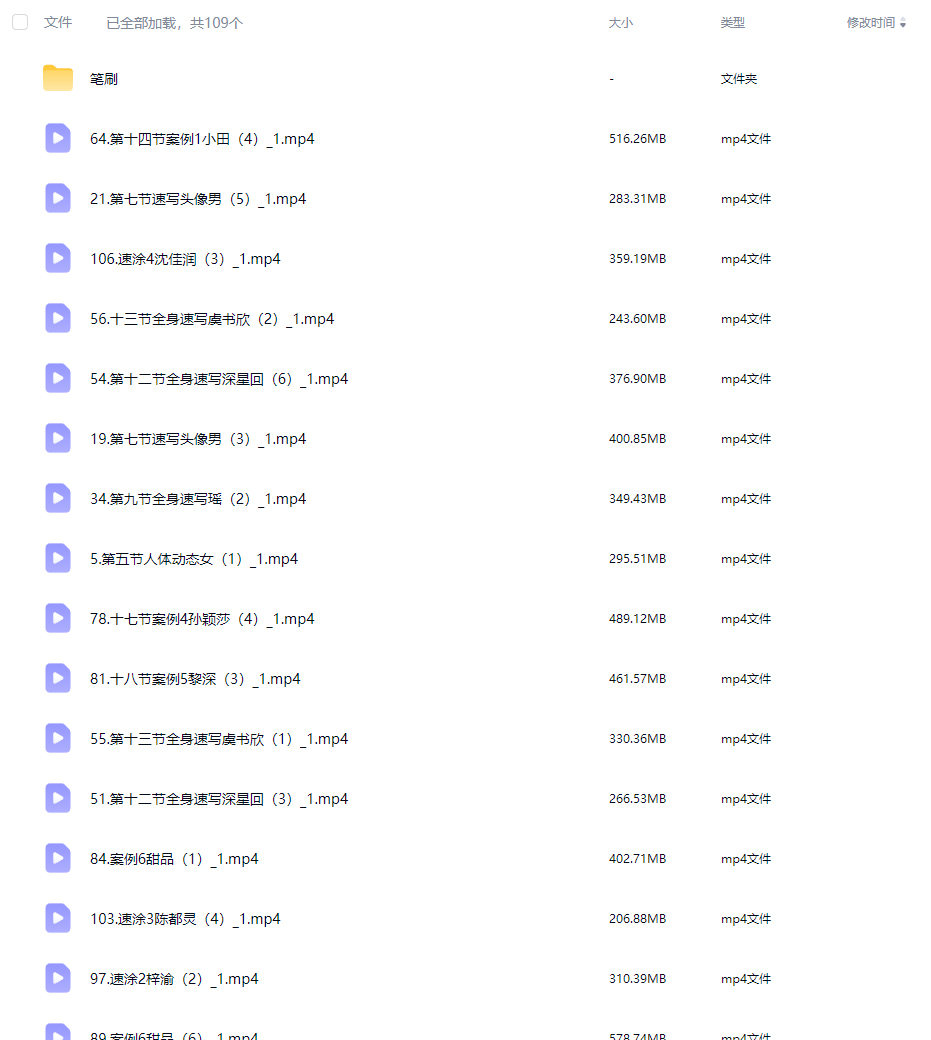This screenshot has width=931, height=1040.
Task: Open video 106.速涂4沈佳润（3）_1.mp4
Action: click(185, 259)
